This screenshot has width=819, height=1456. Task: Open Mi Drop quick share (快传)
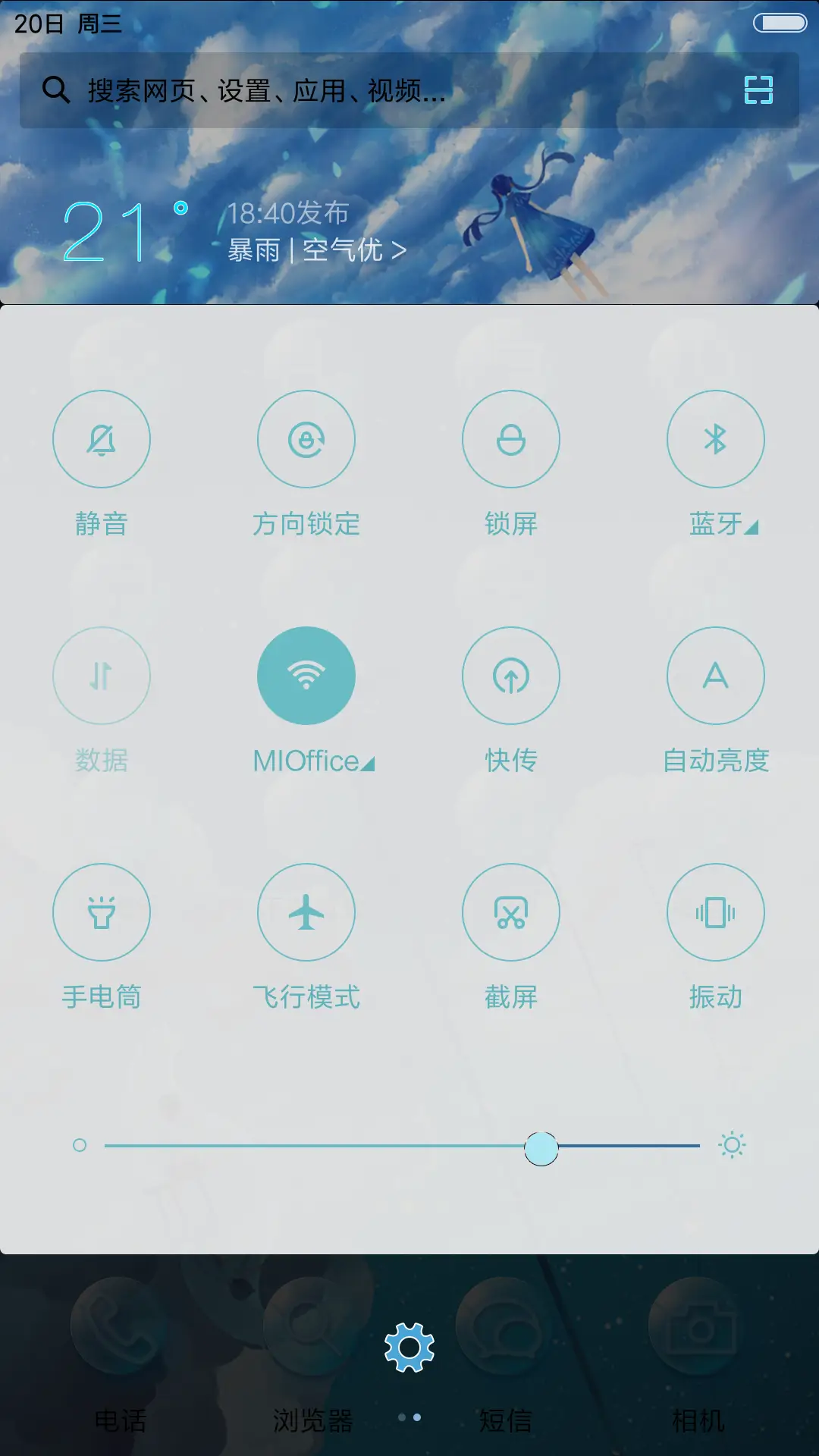[x=511, y=676]
